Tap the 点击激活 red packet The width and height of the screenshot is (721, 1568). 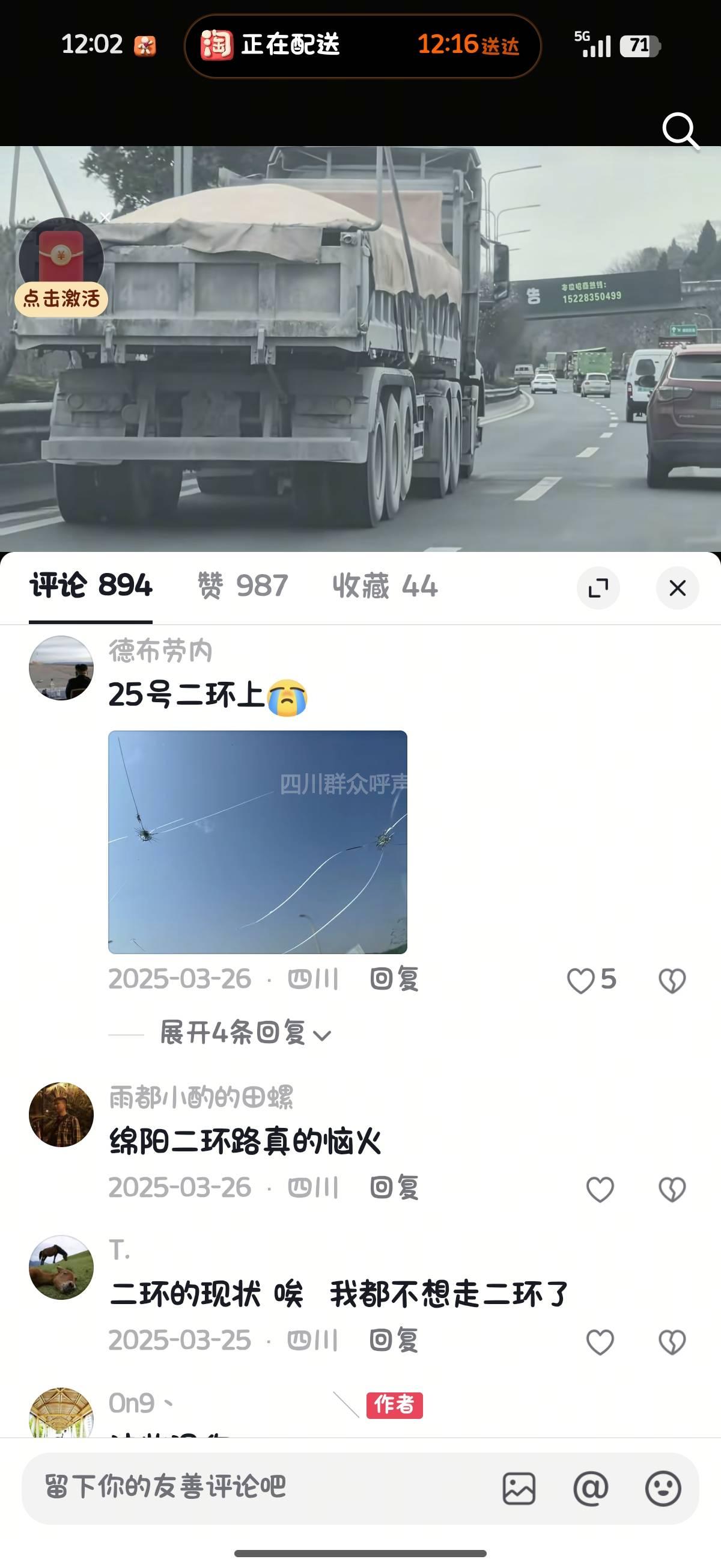coord(61,268)
